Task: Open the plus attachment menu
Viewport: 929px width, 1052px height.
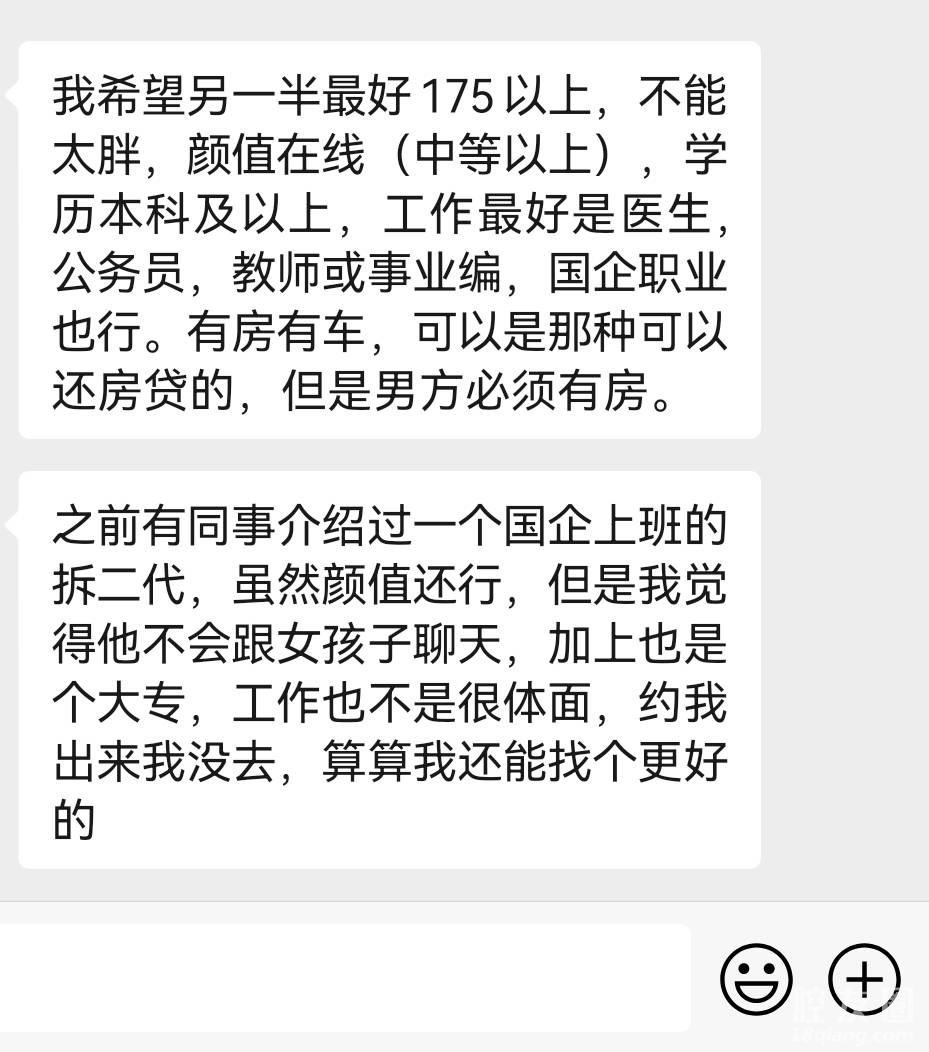Action: [864, 978]
